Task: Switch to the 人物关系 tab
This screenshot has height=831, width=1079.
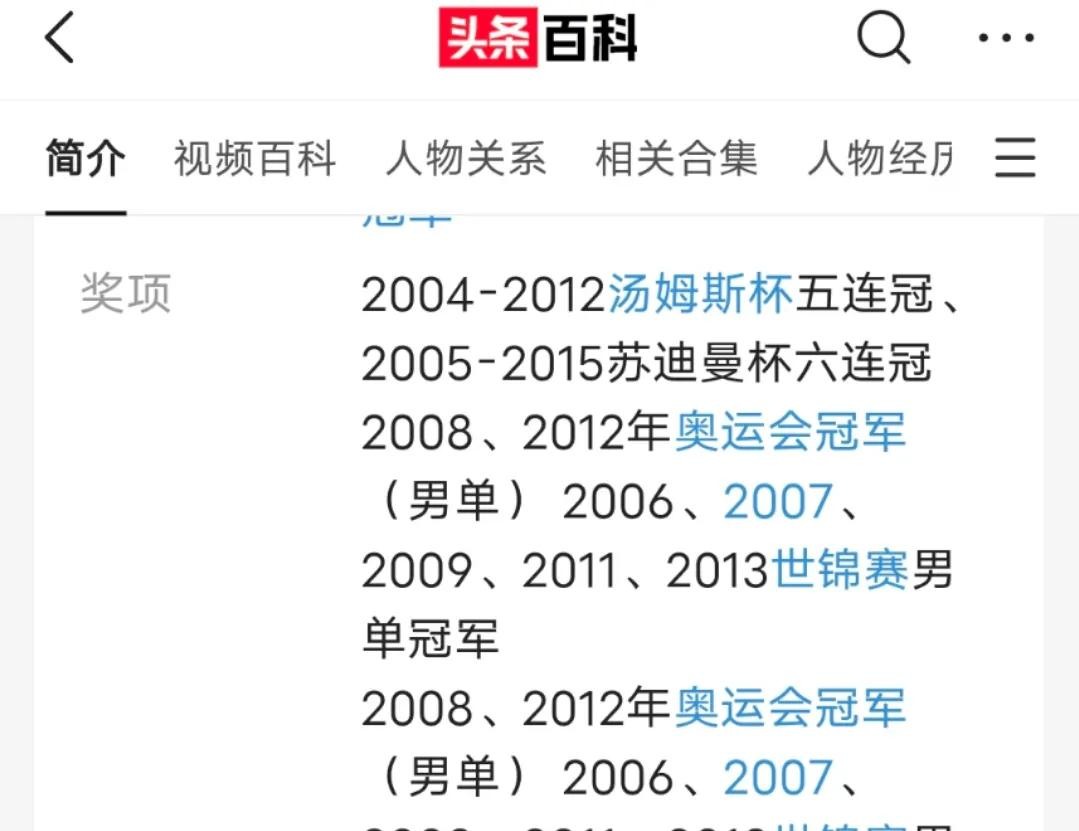Action: (x=466, y=160)
